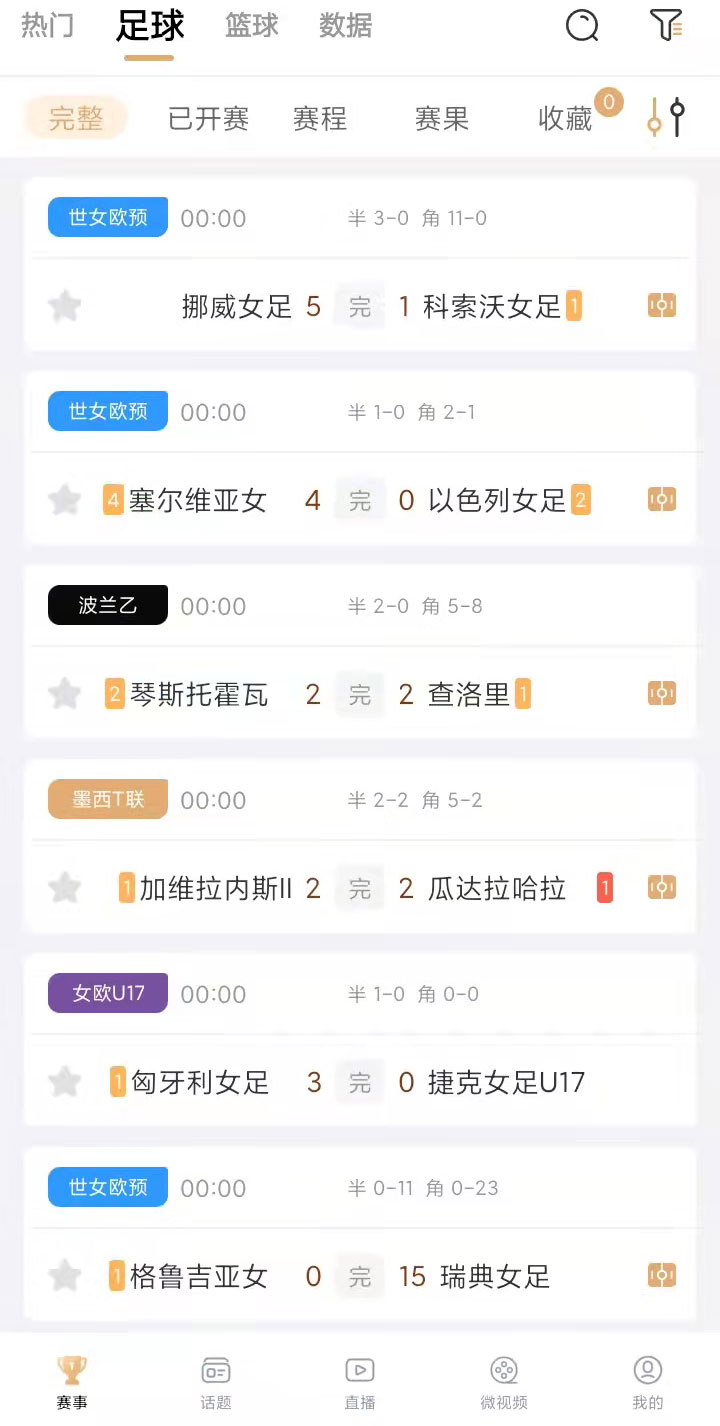Open the 收藏 favorites tab

(566, 119)
